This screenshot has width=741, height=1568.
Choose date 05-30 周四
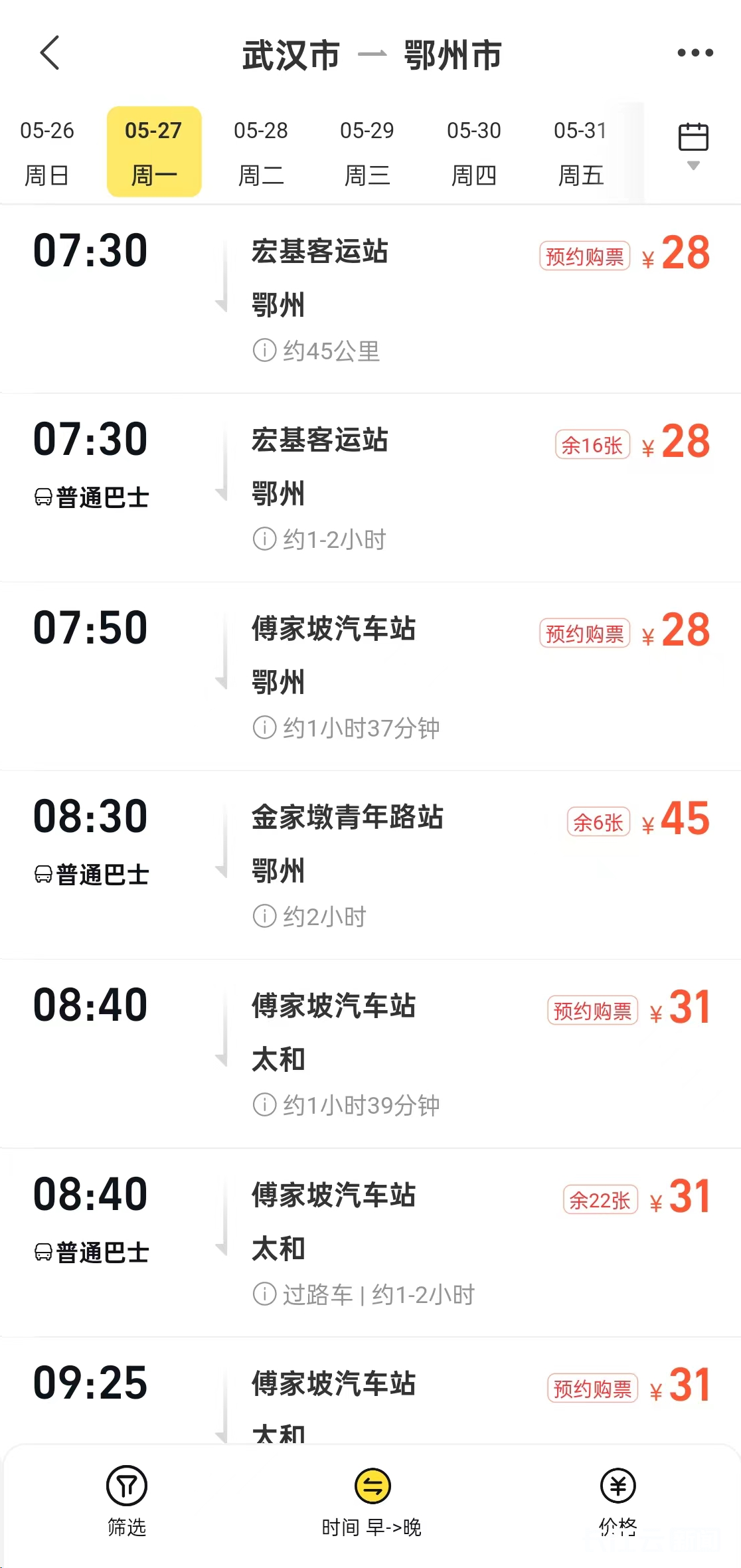(473, 152)
